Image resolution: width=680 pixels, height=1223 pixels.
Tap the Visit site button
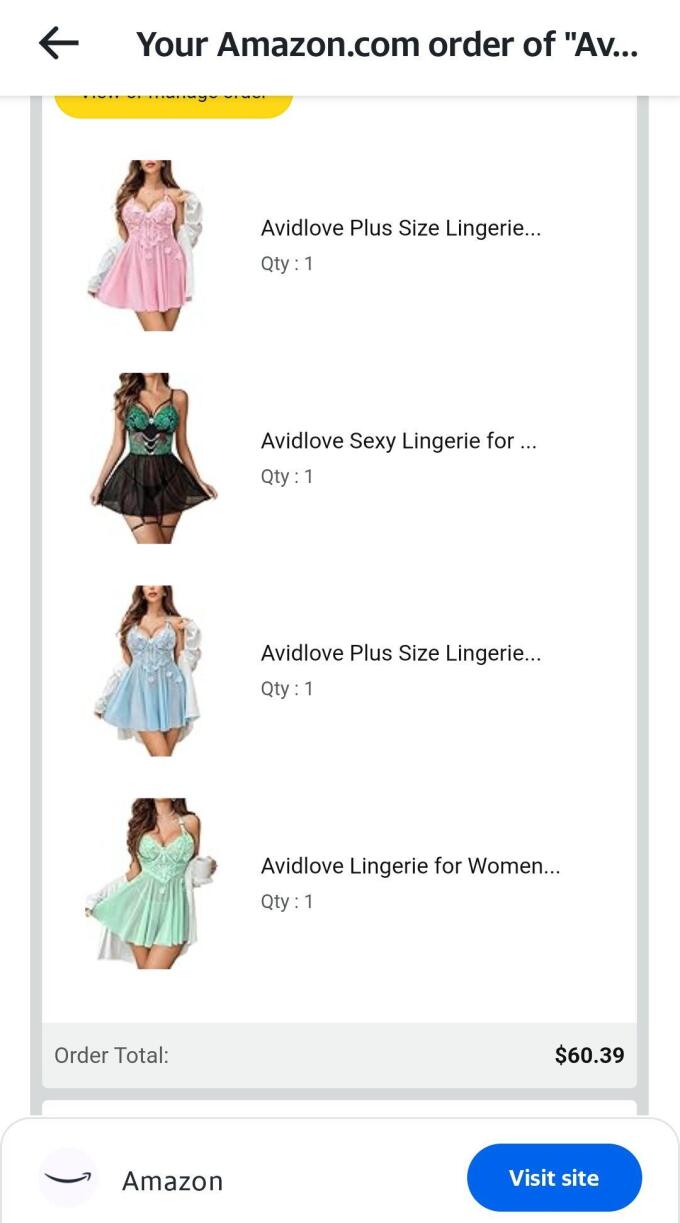coord(553,1177)
